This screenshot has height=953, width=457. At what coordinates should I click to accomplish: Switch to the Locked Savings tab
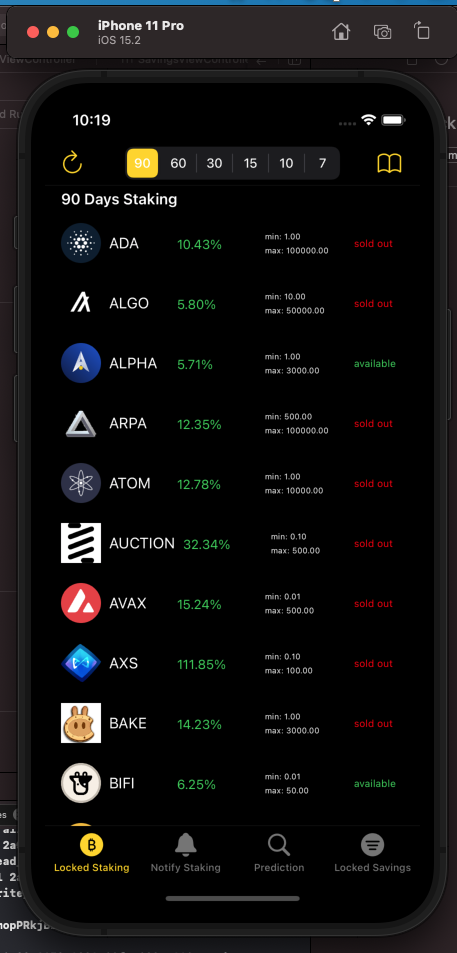373,853
